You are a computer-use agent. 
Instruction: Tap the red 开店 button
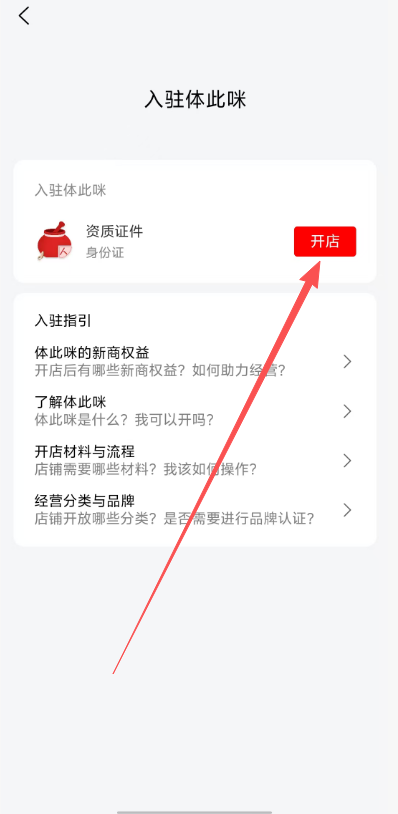(x=325, y=241)
